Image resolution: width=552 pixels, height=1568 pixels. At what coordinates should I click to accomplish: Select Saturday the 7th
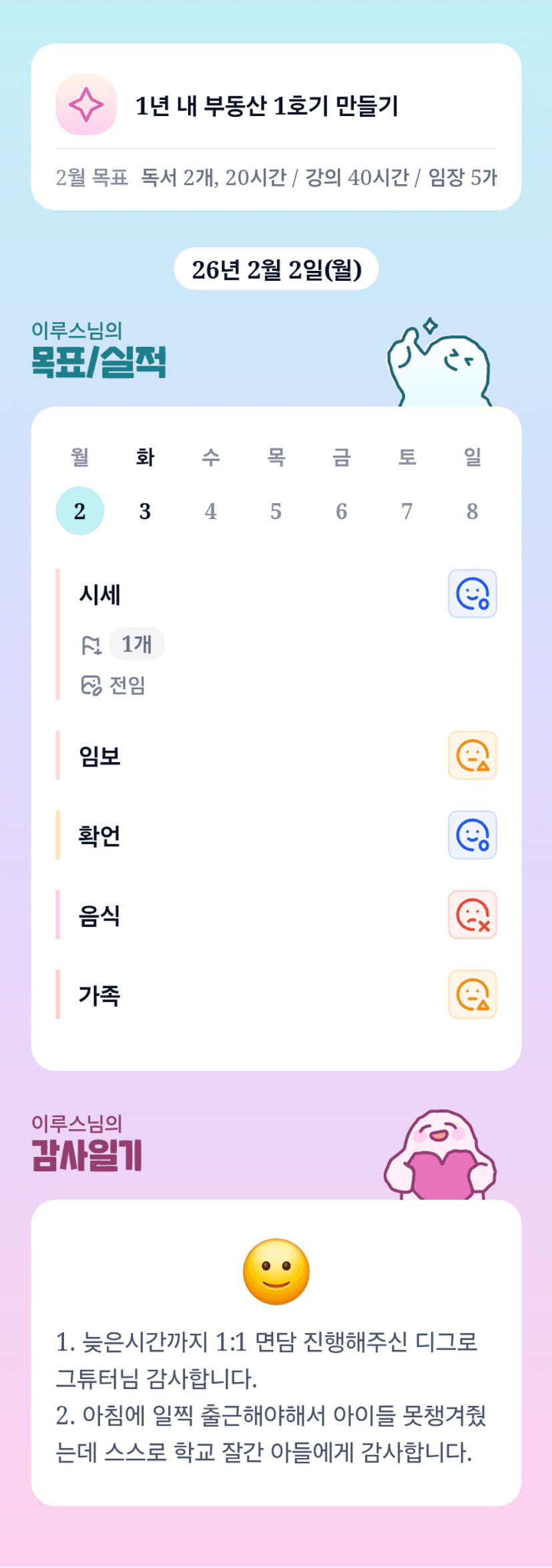pos(406,511)
